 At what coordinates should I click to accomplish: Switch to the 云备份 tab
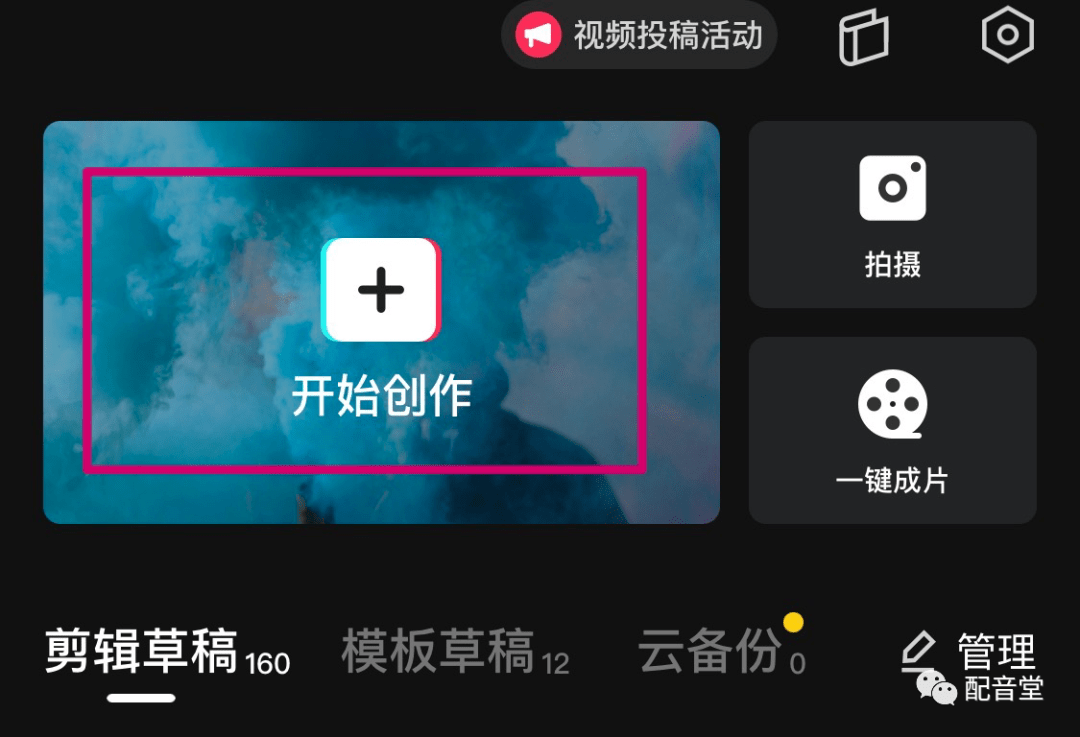tap(709, 652)
